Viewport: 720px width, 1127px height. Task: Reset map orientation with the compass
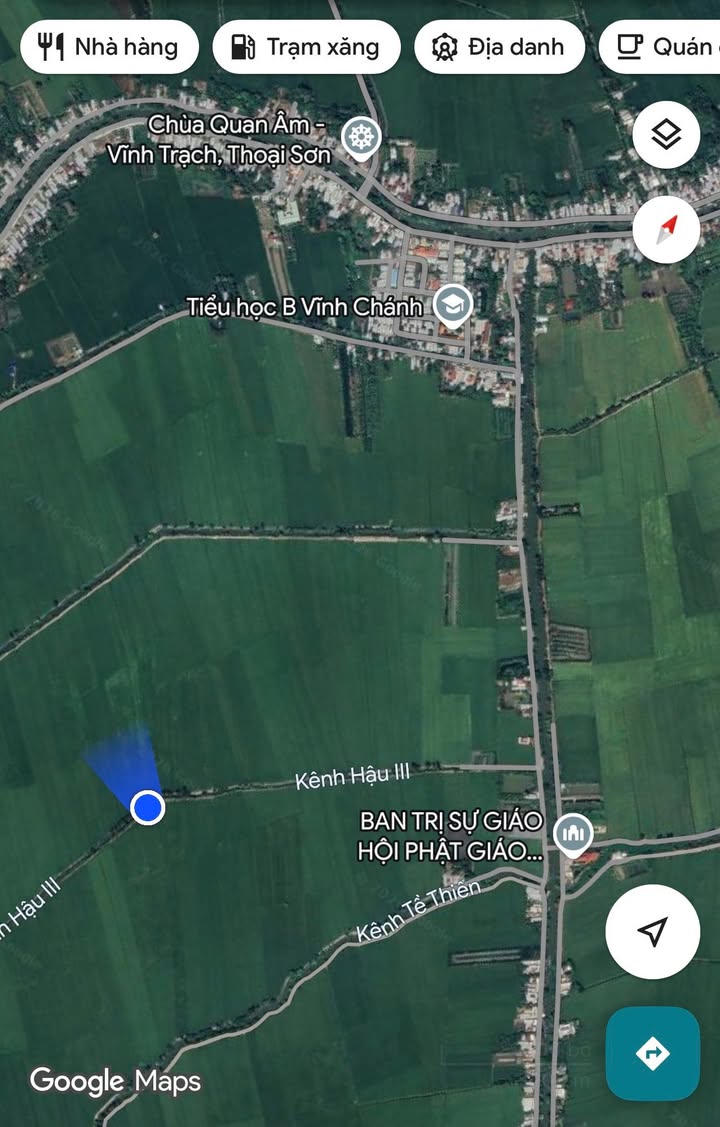[666, 230]
